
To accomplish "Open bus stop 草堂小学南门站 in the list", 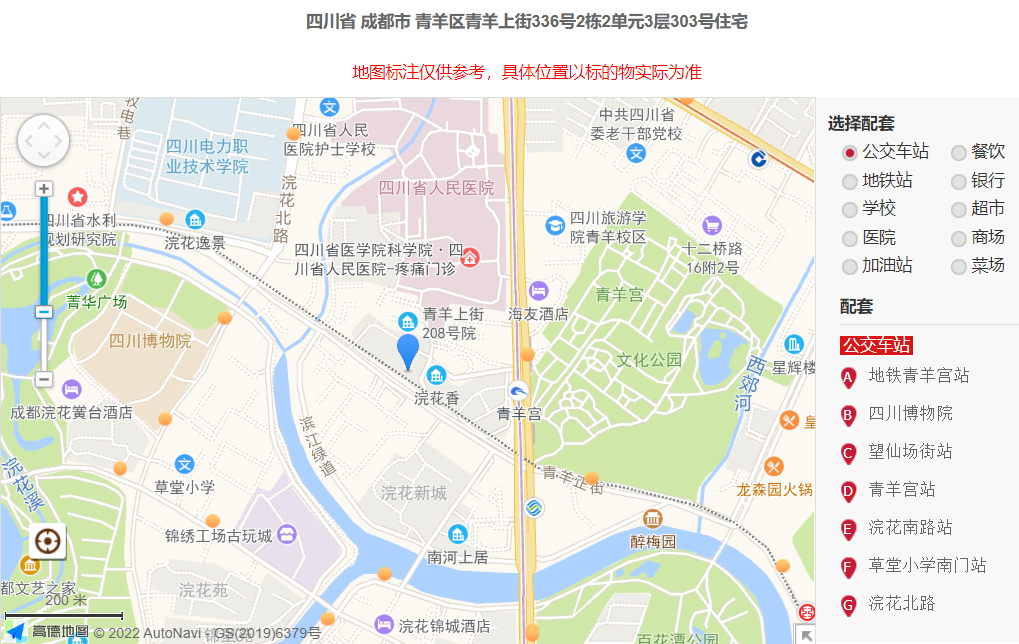I will pos(926,566).
